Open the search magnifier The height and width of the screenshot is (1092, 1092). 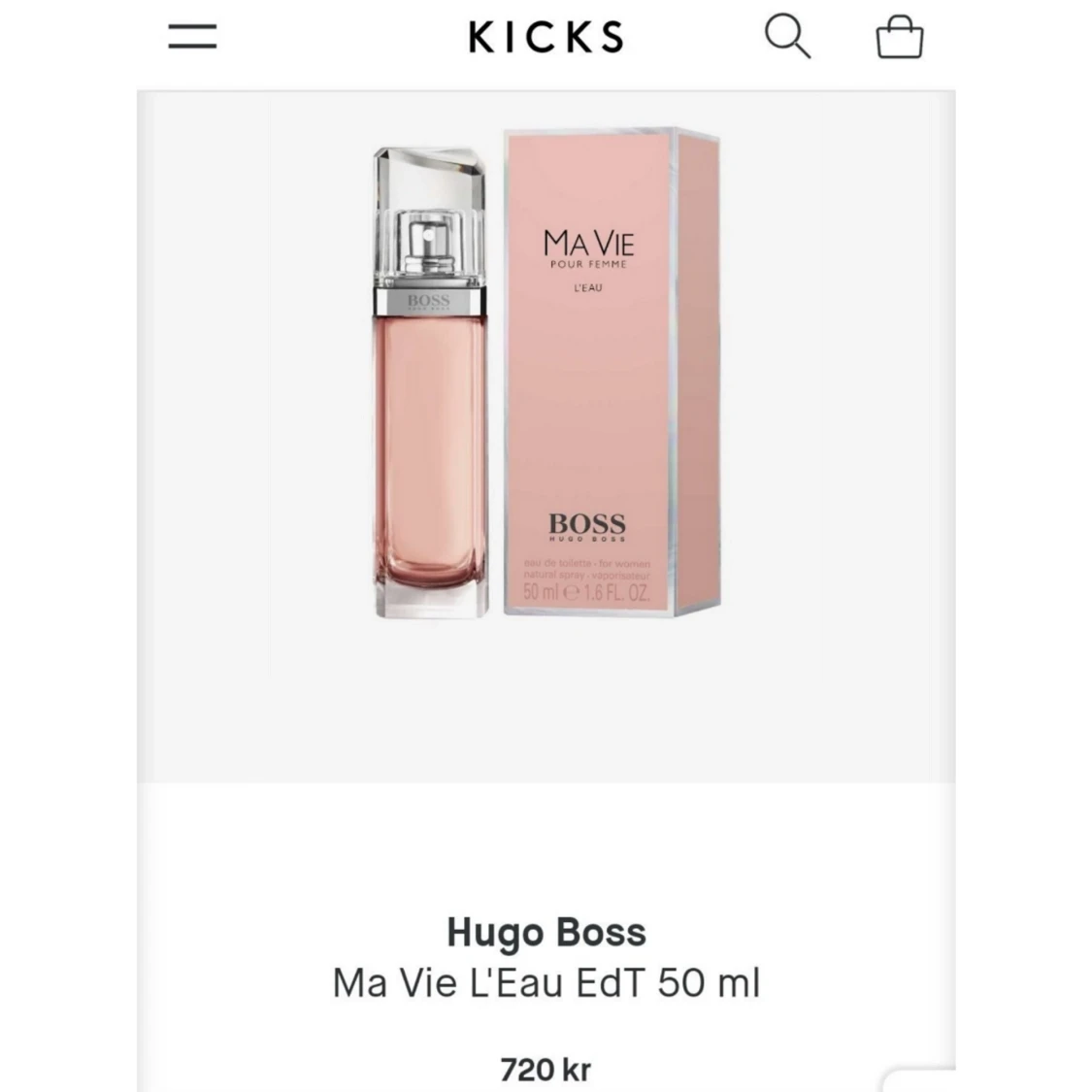click(x=786, y=37)
